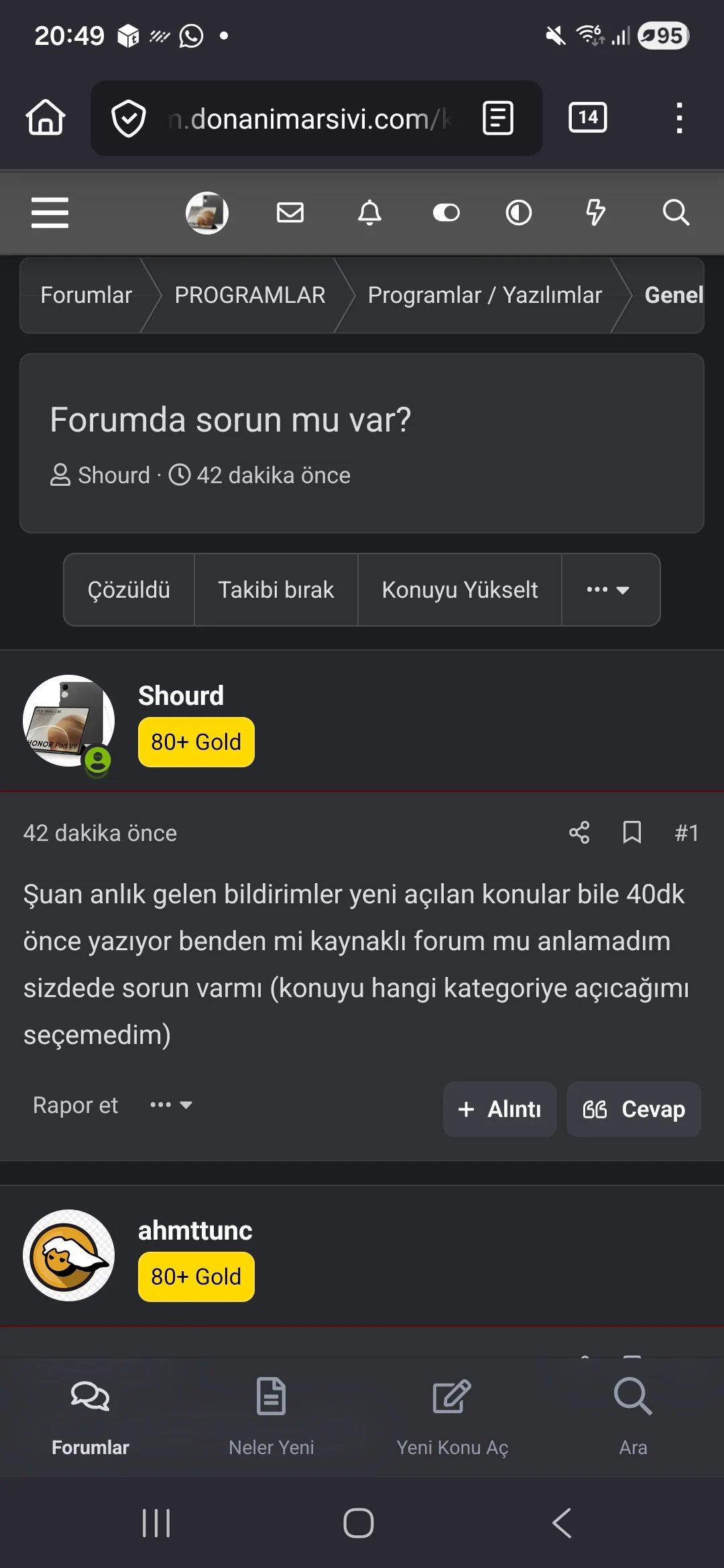Viewport: 724px width, 1568px height.
Task: Go back with the system back button
Action: coord(562,1523)
